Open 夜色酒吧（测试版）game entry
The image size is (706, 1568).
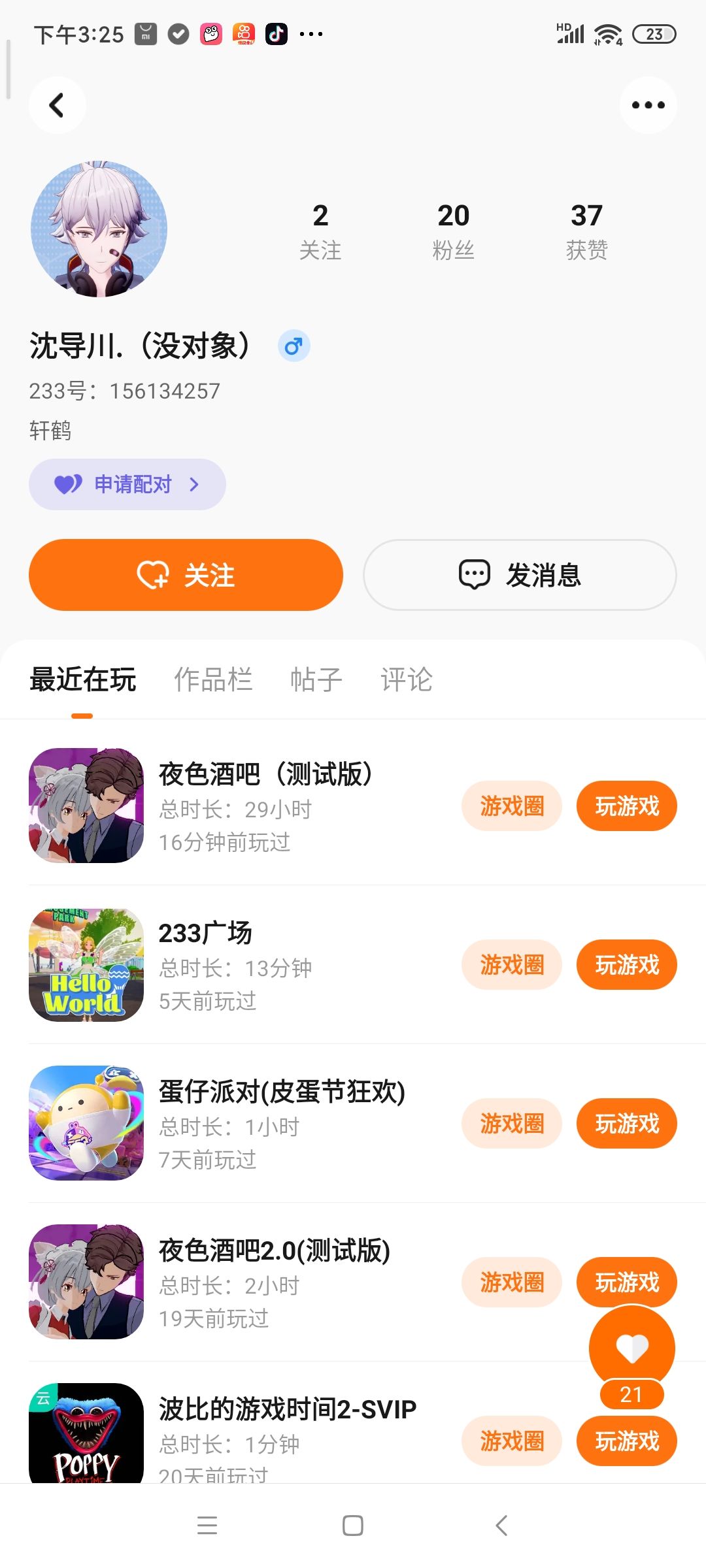265,774
